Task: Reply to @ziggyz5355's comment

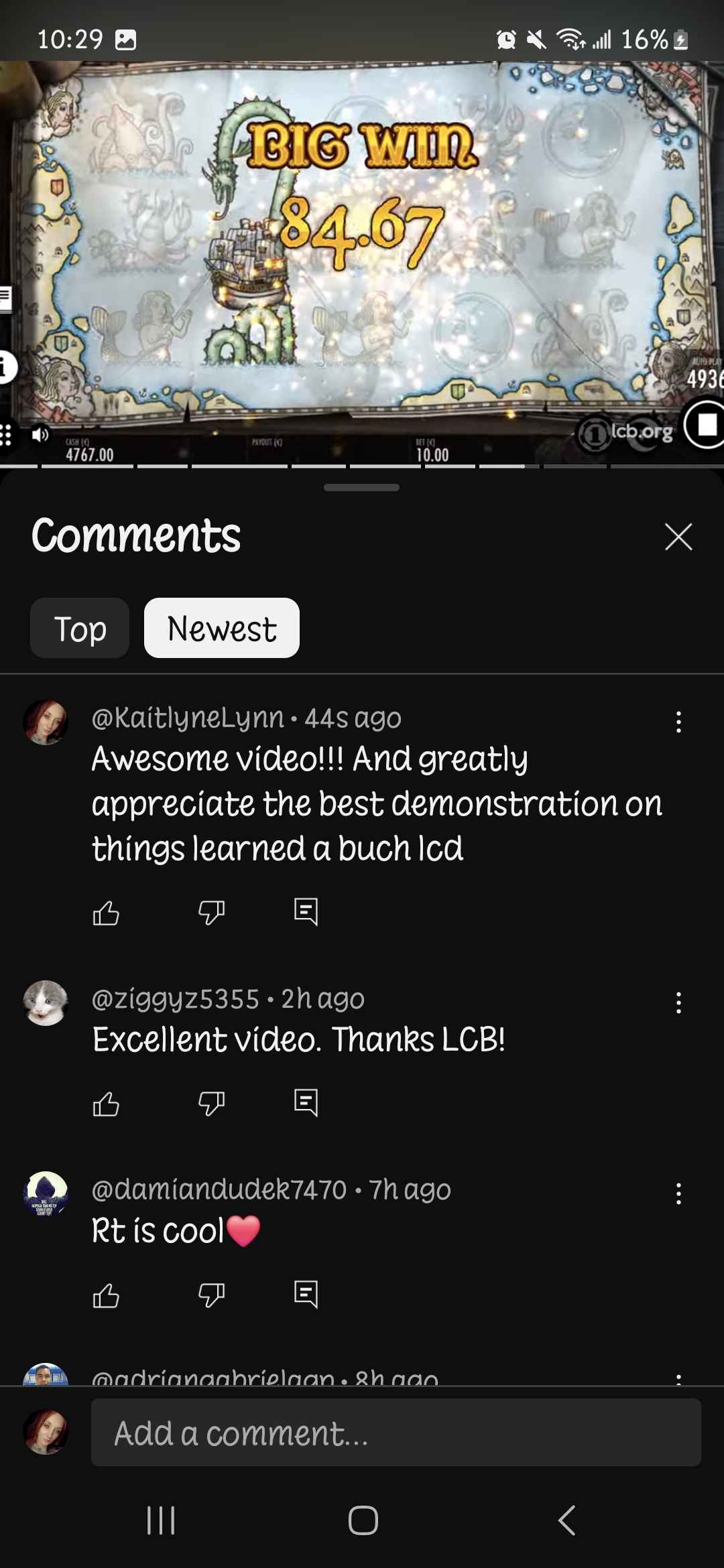Action: pos(306,1104)
